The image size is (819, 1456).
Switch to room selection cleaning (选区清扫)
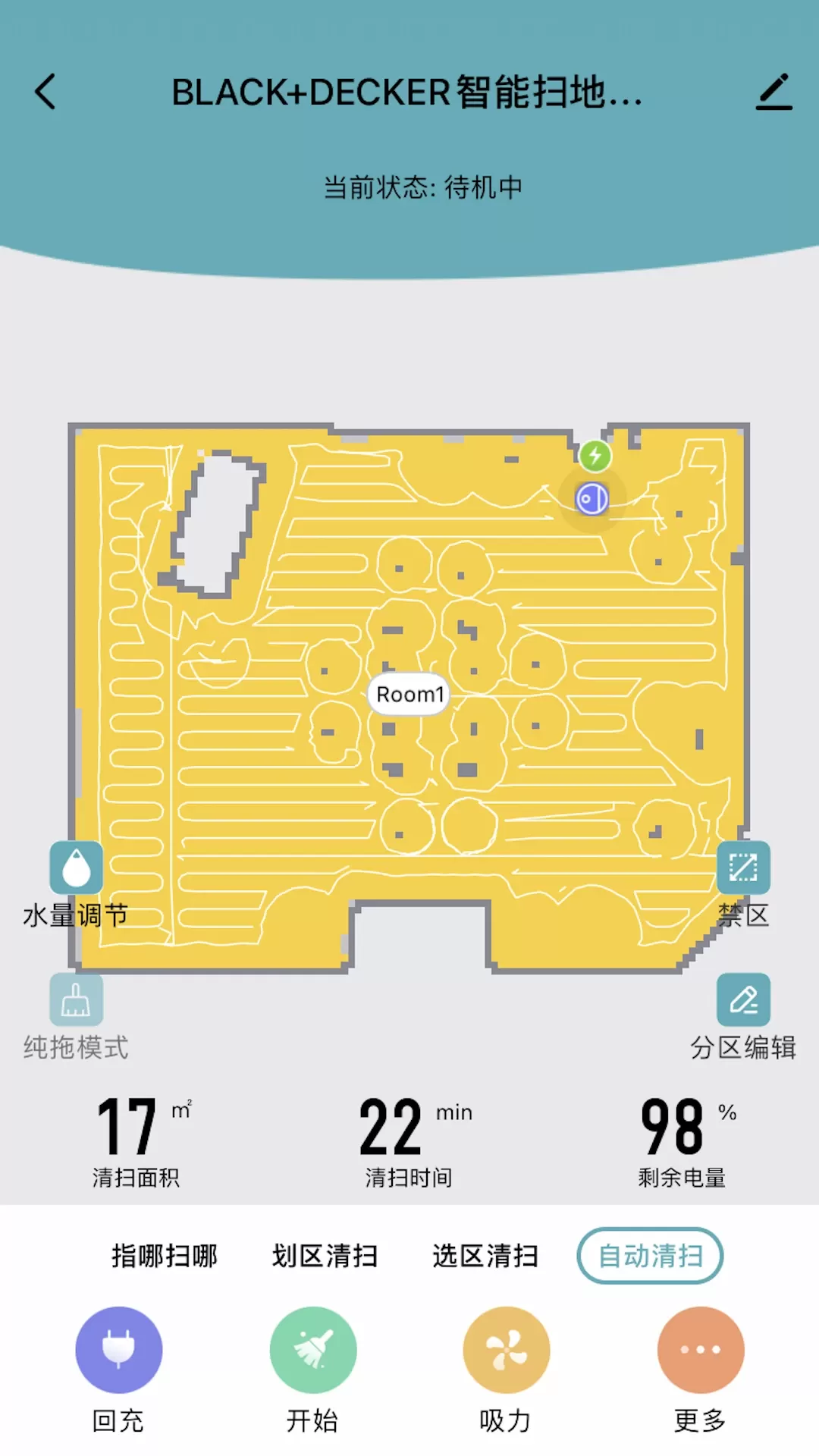(485, 1256)
